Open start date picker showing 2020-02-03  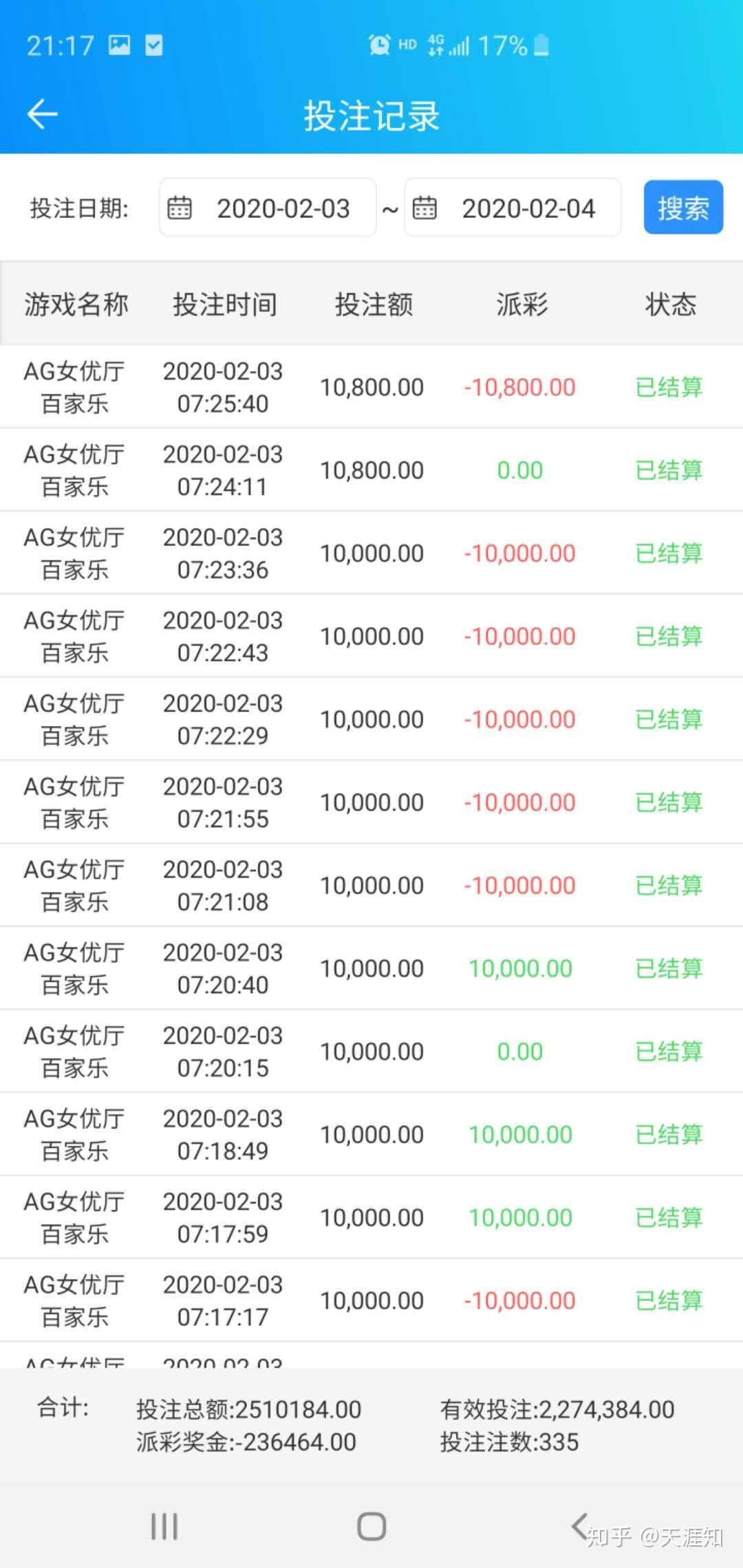click(268, 208)
